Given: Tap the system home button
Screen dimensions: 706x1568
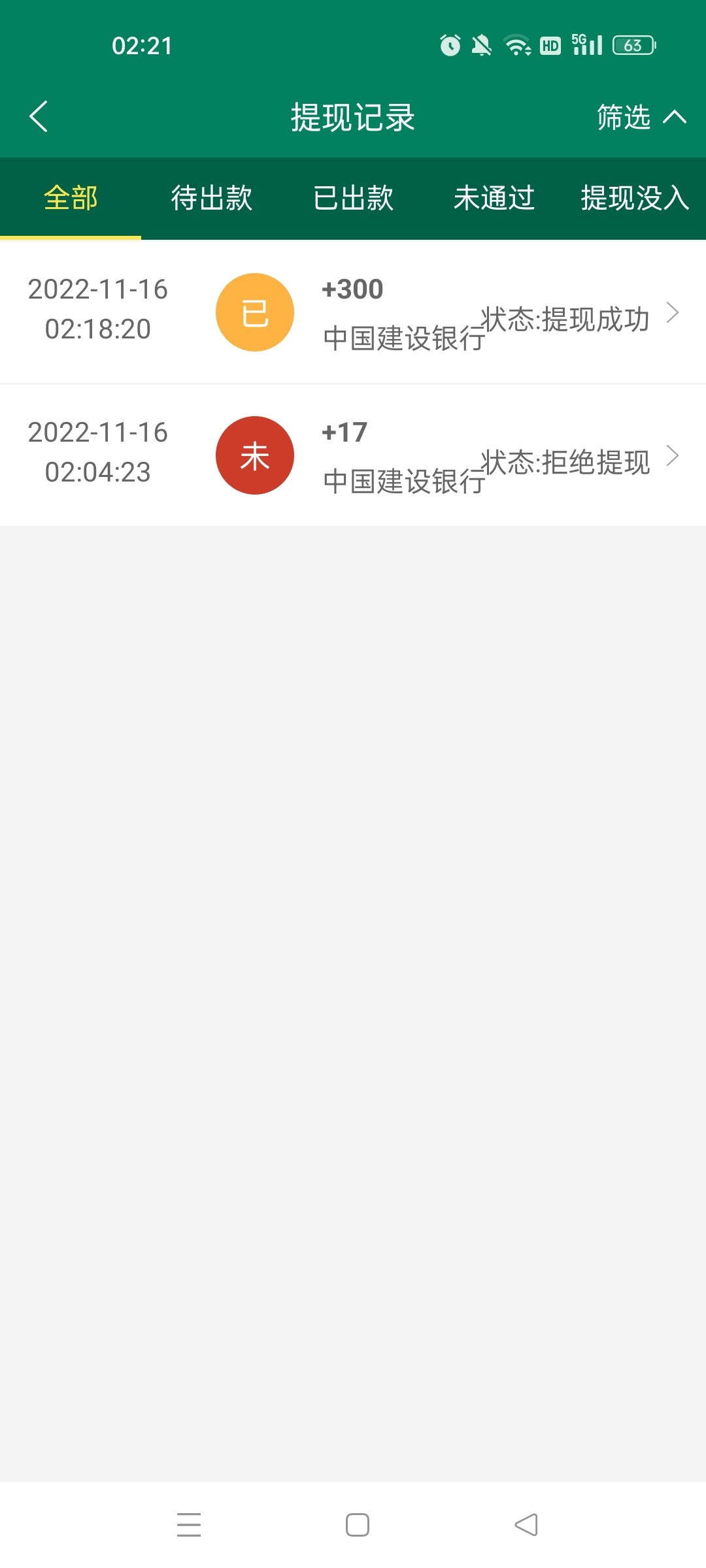Looking at the screenshot, I should [x=357, y=1525].
